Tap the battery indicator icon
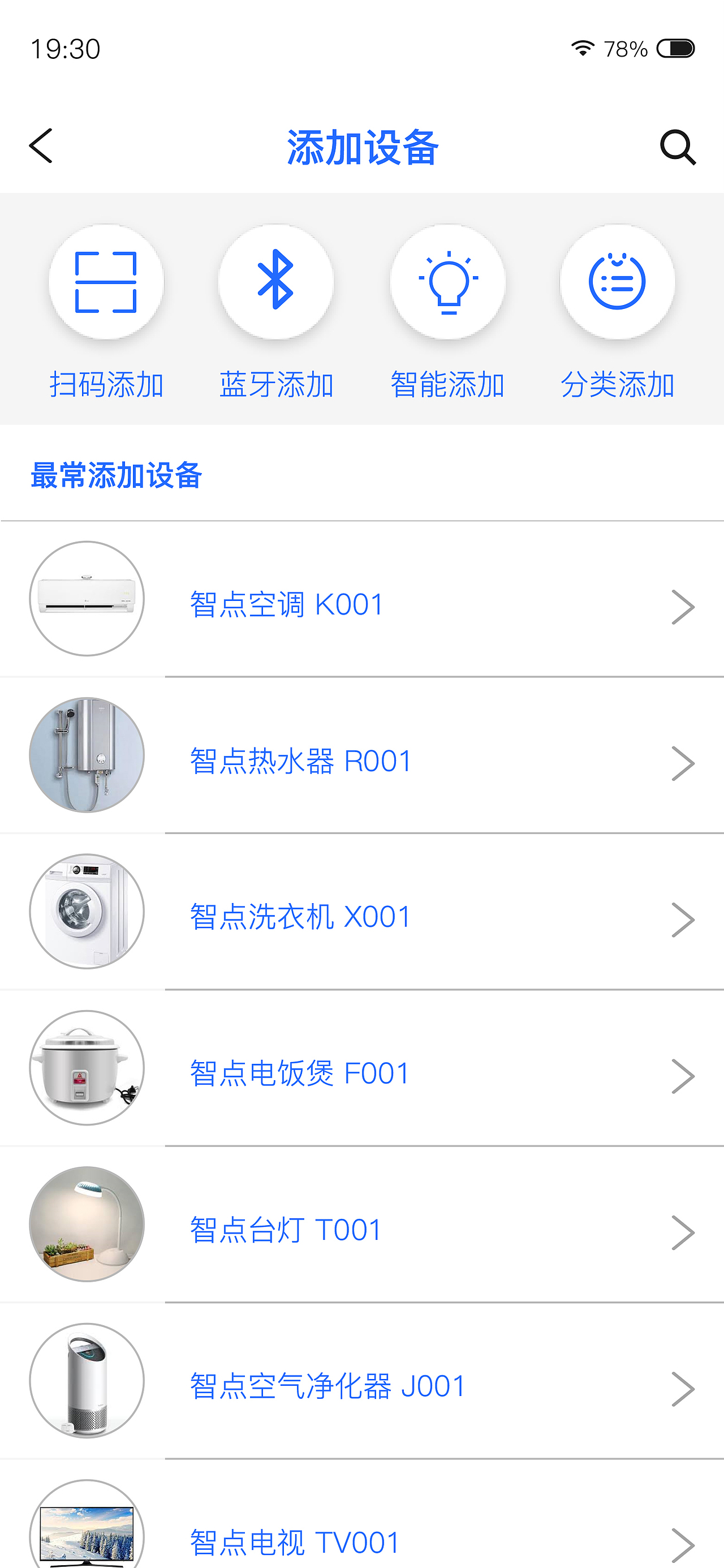Screen dimensions: 724x1568 coord(675,49)
